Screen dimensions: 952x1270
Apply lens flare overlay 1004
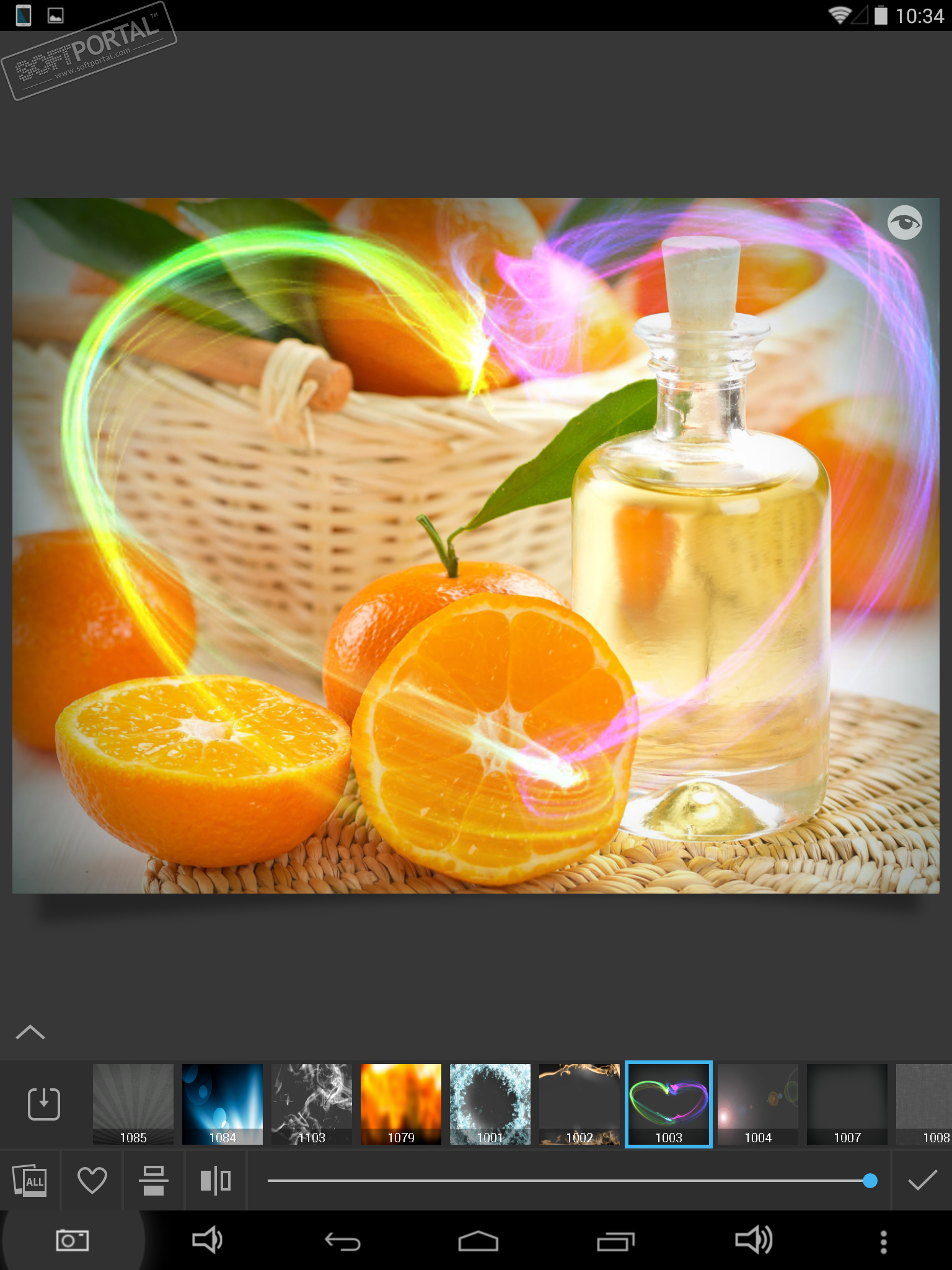point(758,1104)
